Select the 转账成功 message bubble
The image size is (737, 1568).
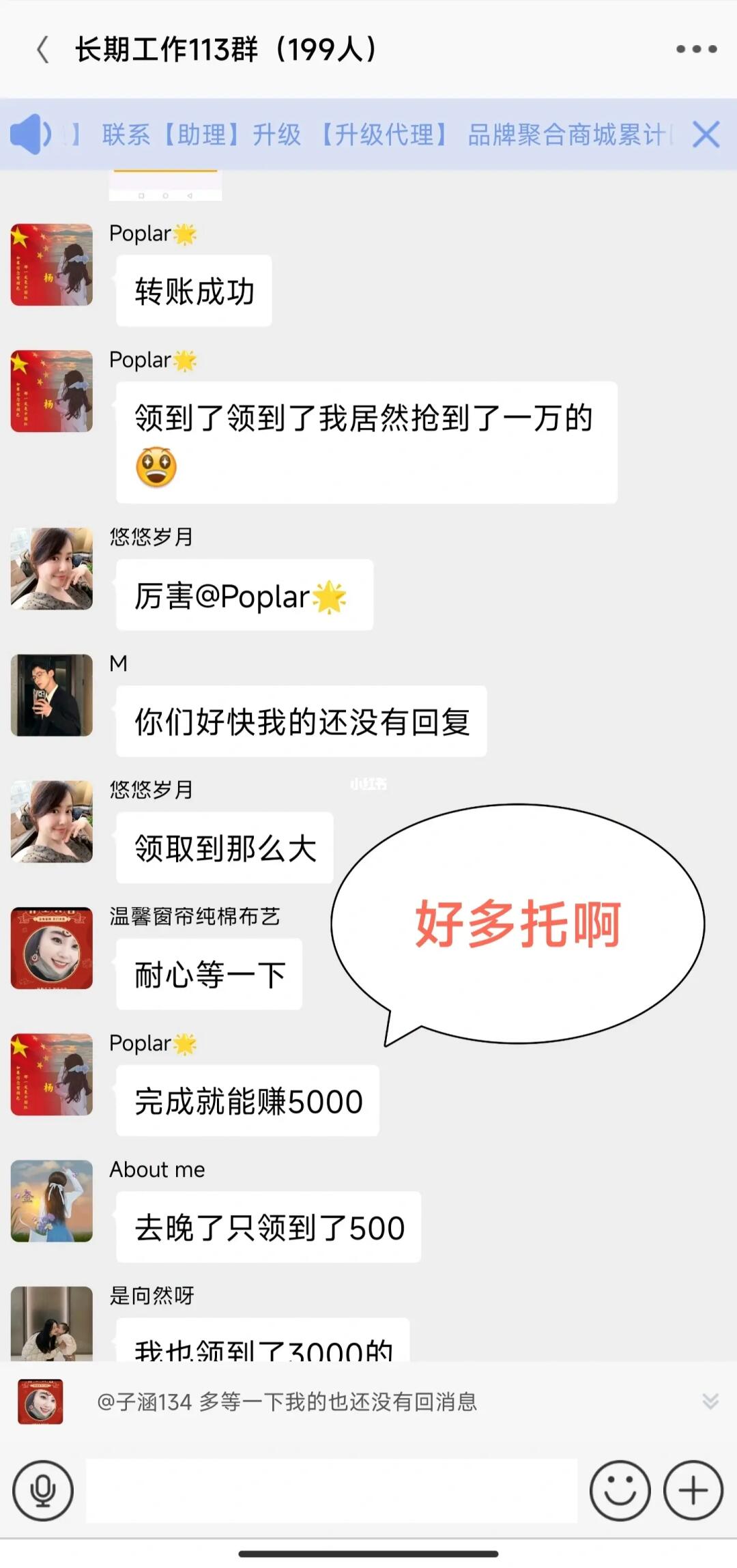tap(194, 289)
